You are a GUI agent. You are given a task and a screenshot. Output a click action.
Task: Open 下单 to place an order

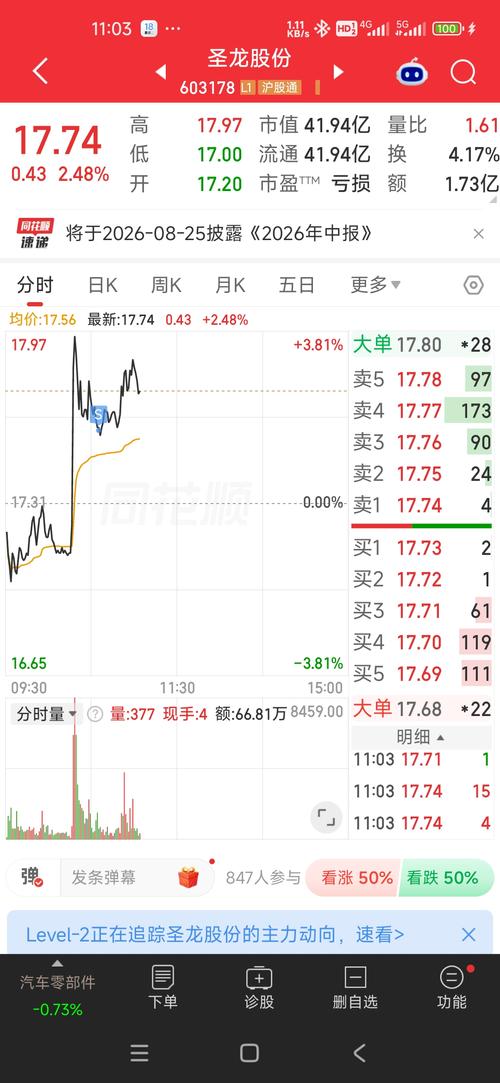click(x=163, y=988)
